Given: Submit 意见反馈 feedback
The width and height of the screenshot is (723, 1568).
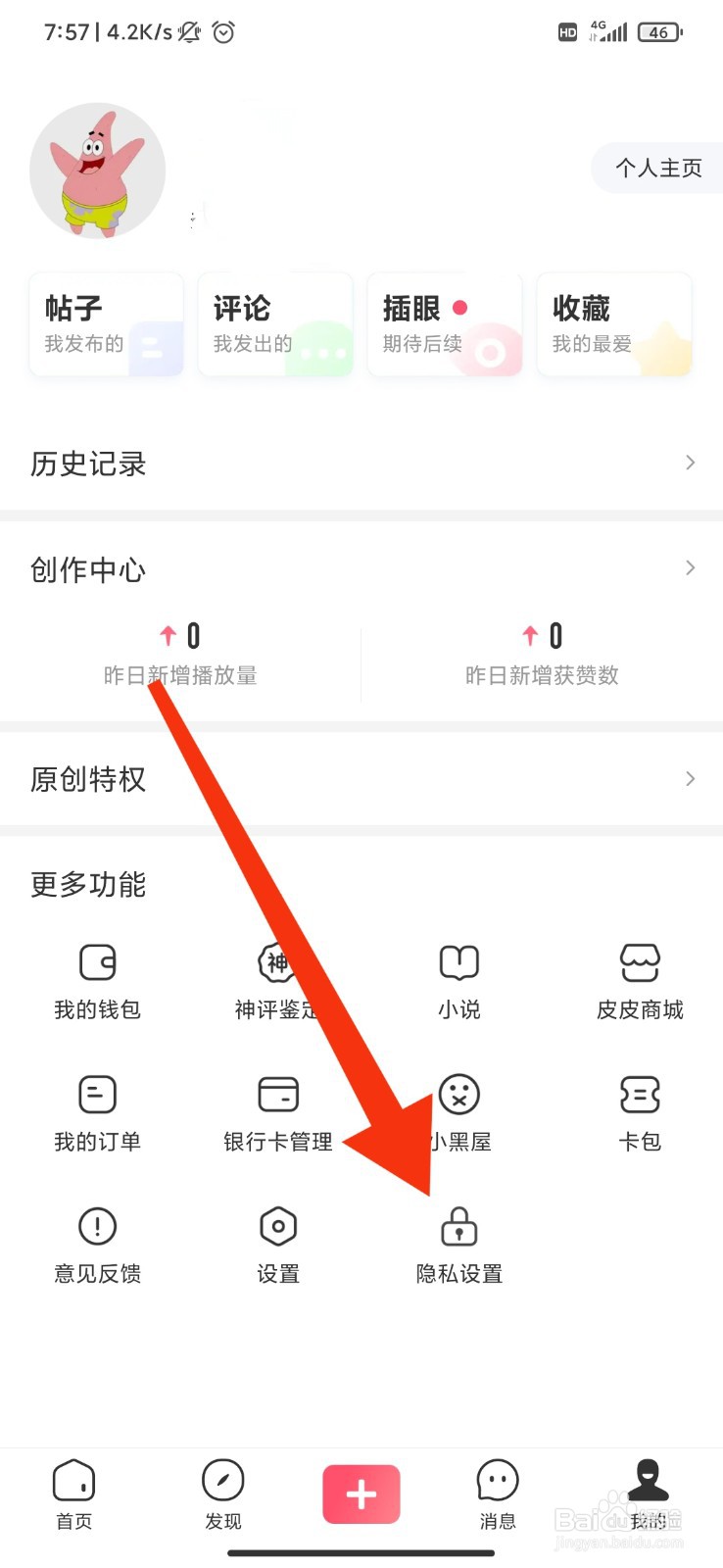Looking at the screenshot, I should (x=96, y=1245).
